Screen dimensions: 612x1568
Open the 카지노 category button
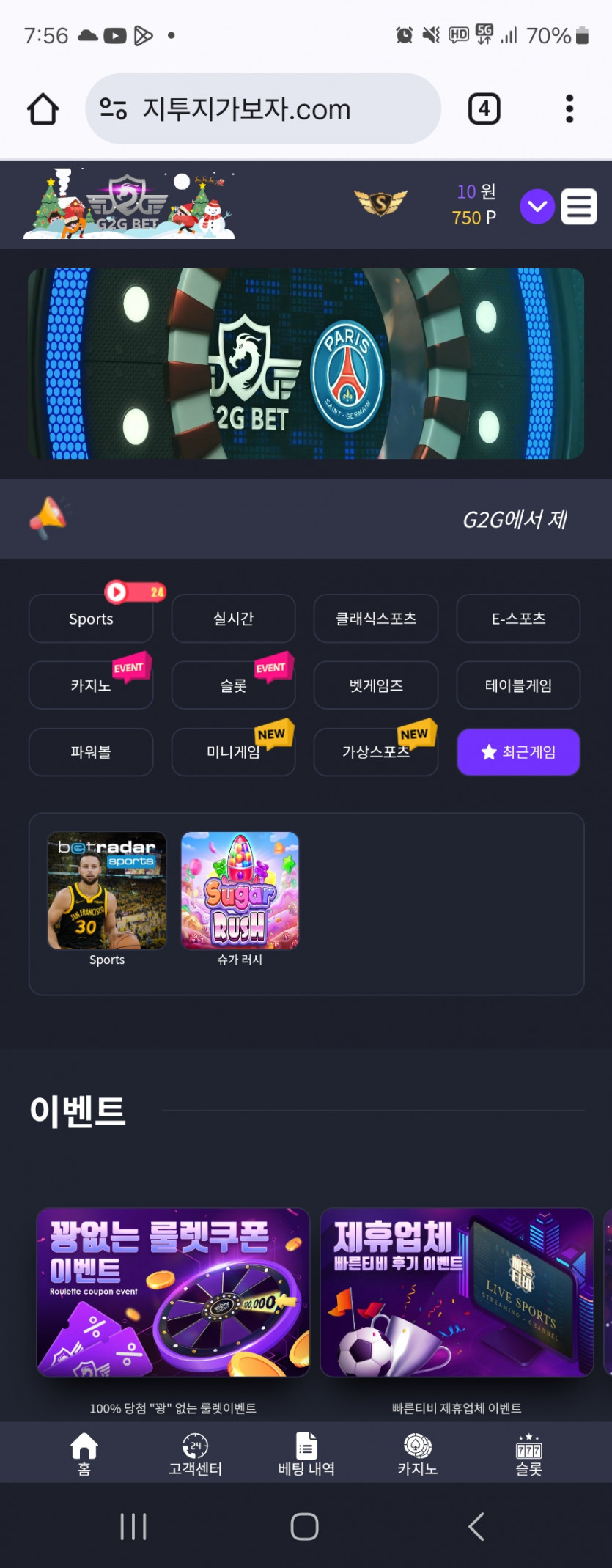(x=91, y=685)
